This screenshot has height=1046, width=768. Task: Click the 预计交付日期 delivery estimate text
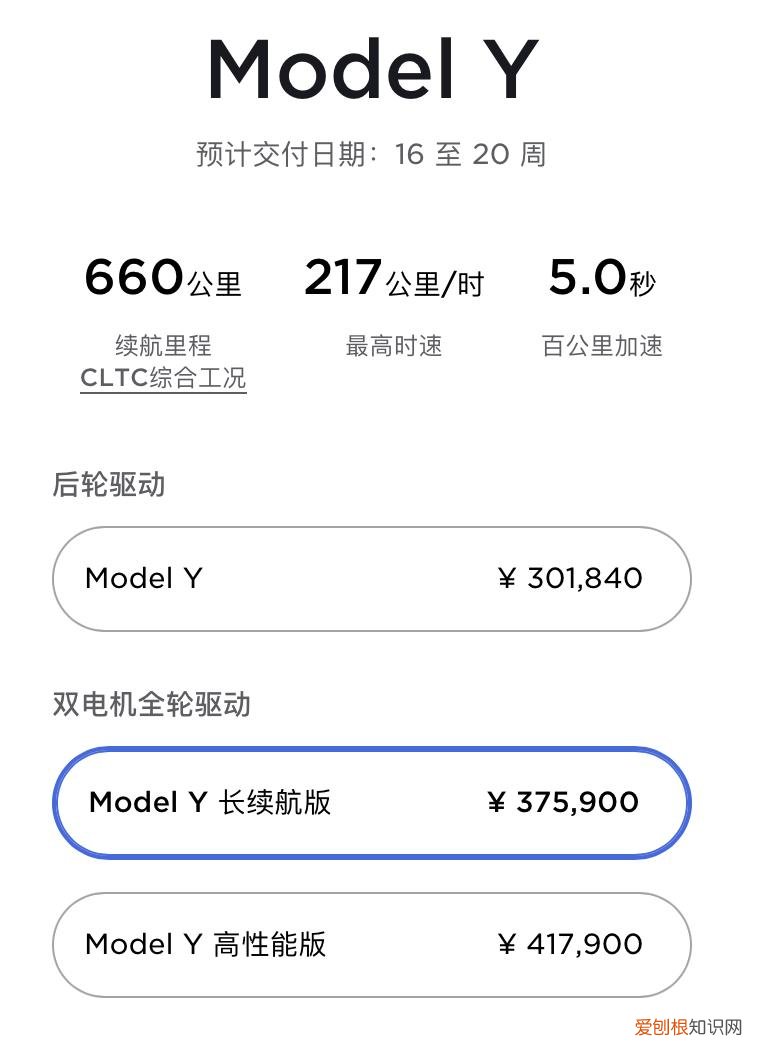pos(371,154)
